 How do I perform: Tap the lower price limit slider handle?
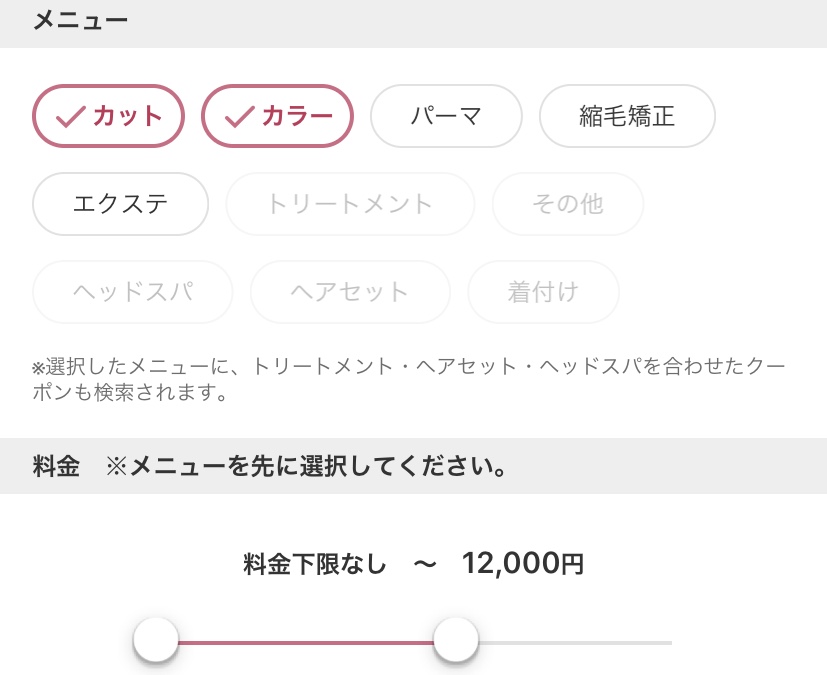click(x=156, y=640)
